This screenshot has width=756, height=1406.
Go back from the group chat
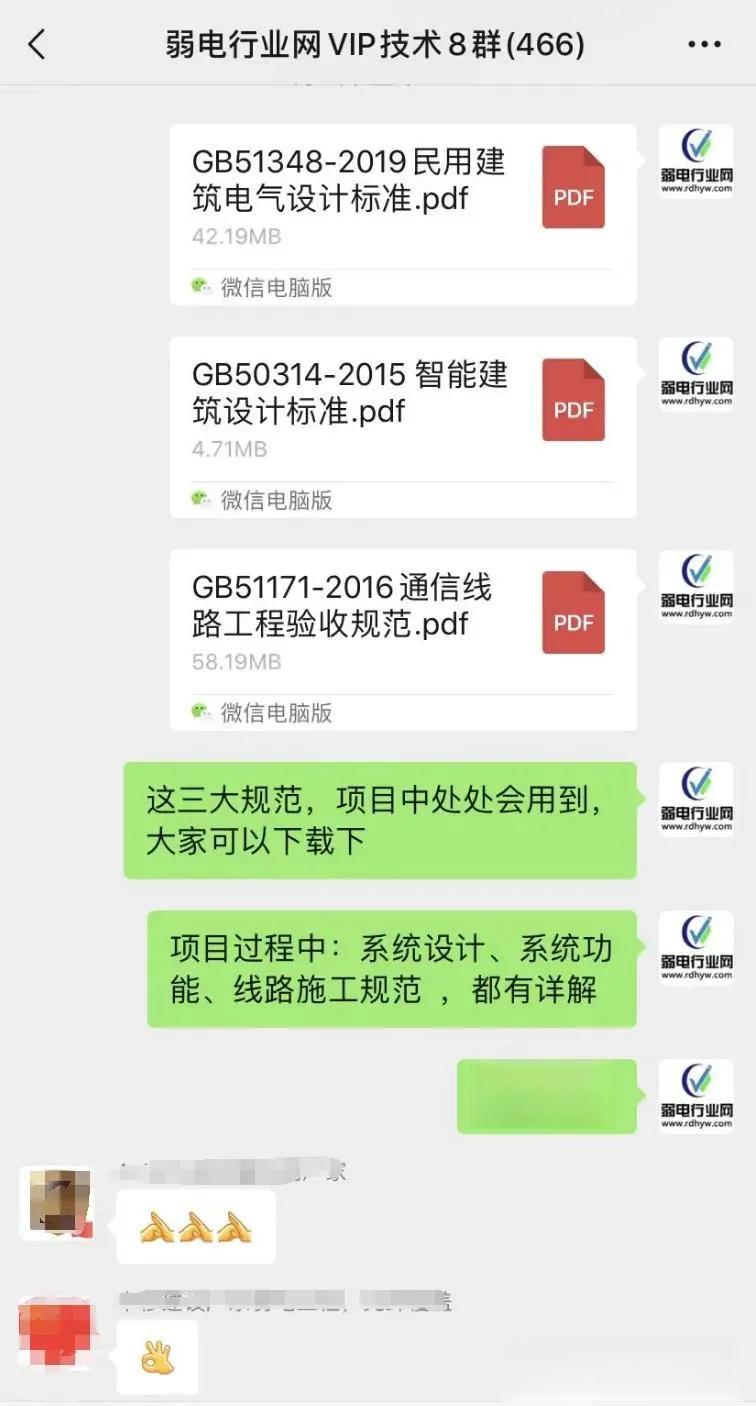click(37, 44)
